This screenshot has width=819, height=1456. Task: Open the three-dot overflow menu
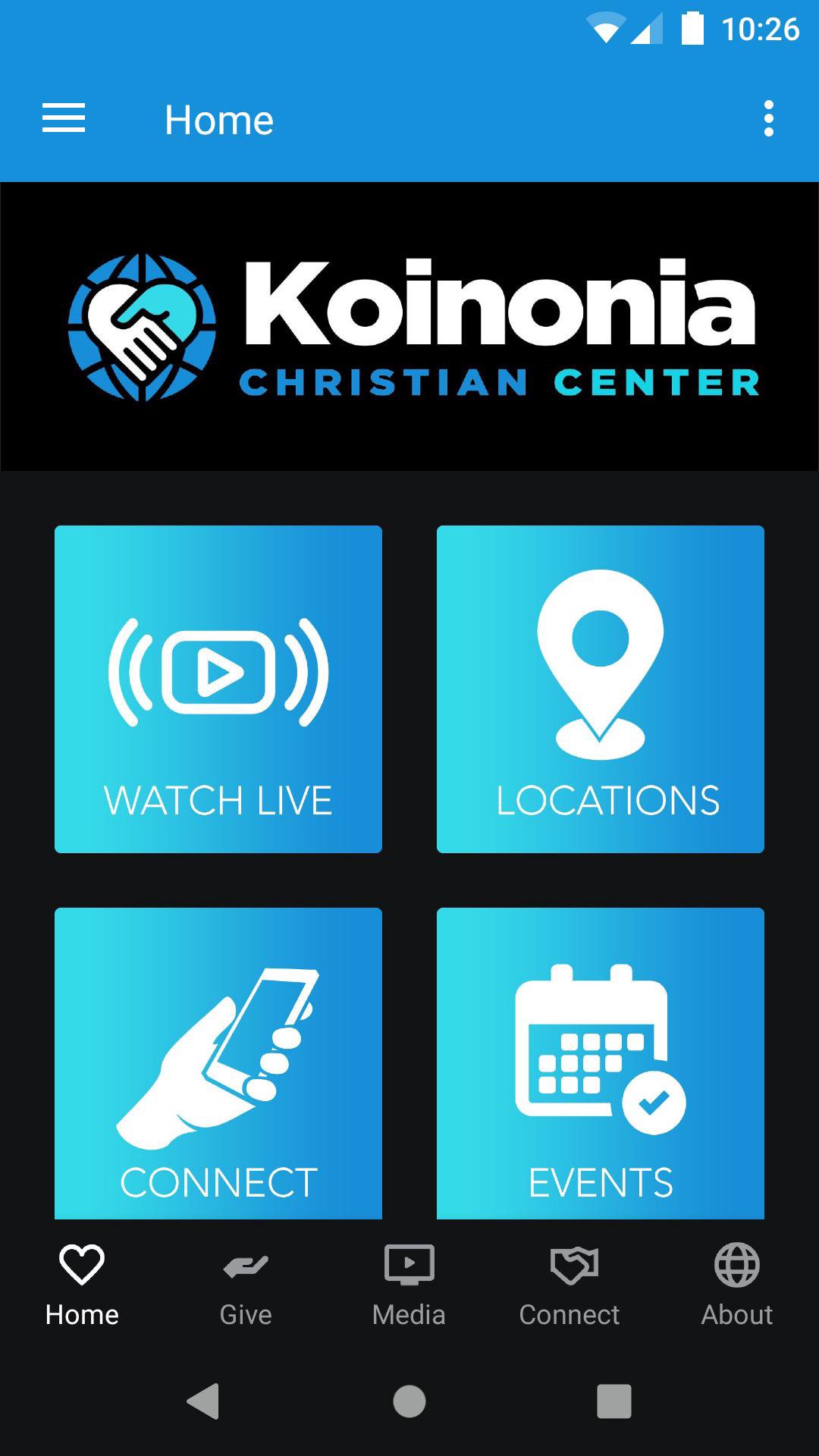click(769, 119)
